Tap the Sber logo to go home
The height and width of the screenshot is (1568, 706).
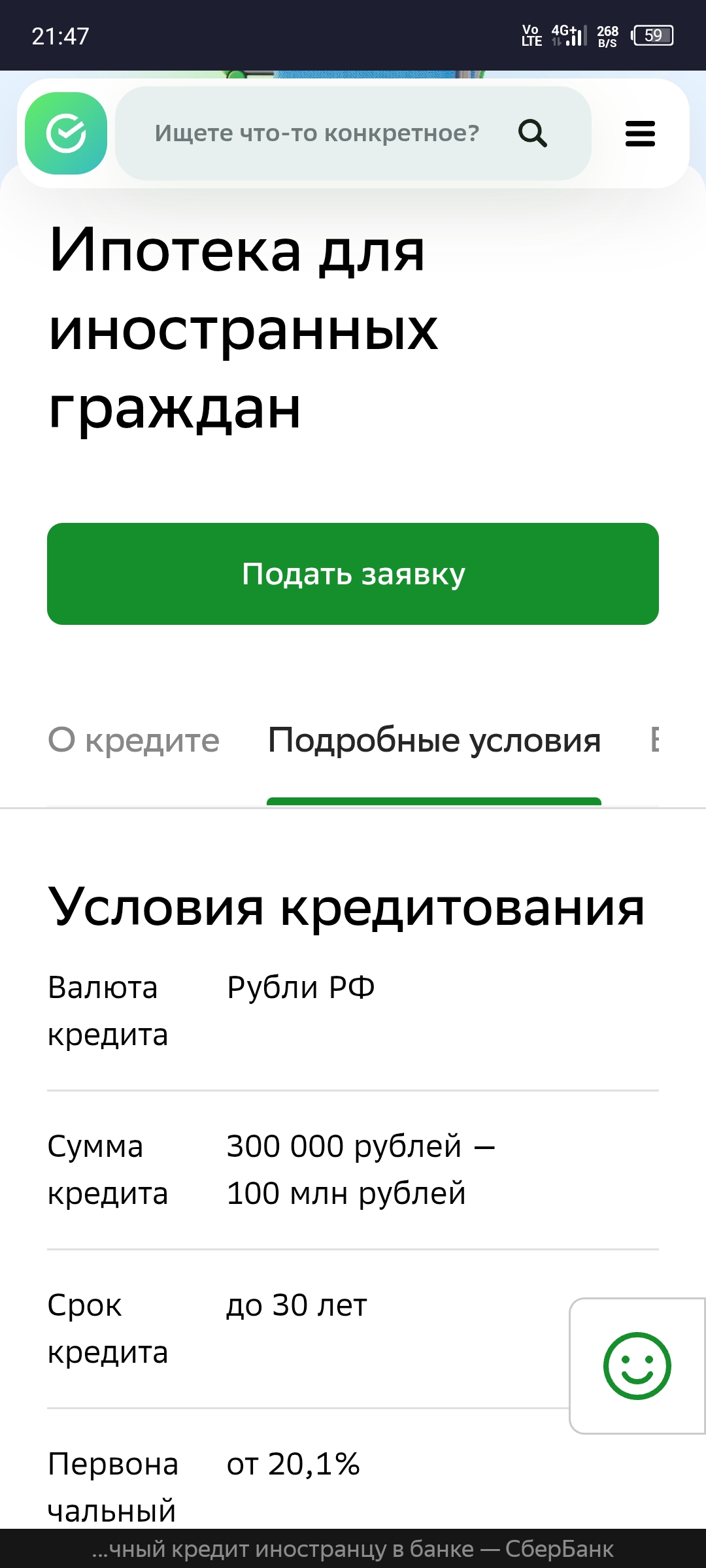[x=66, y=133]
